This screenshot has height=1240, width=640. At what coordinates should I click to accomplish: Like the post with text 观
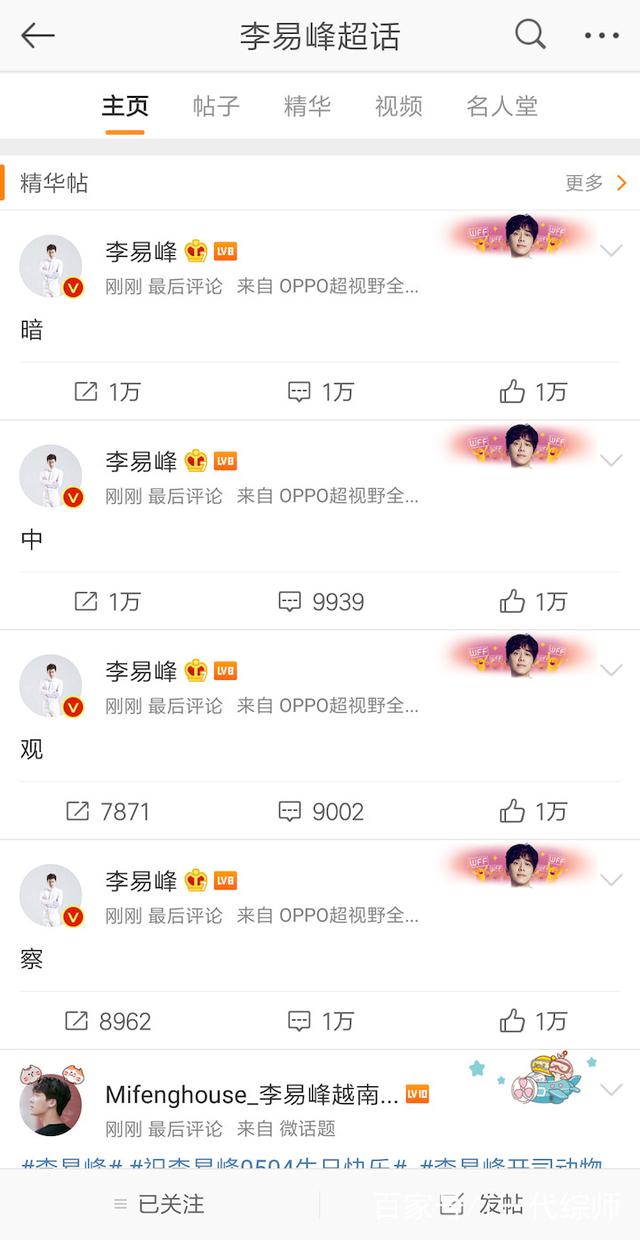click(x=532, y=811)
